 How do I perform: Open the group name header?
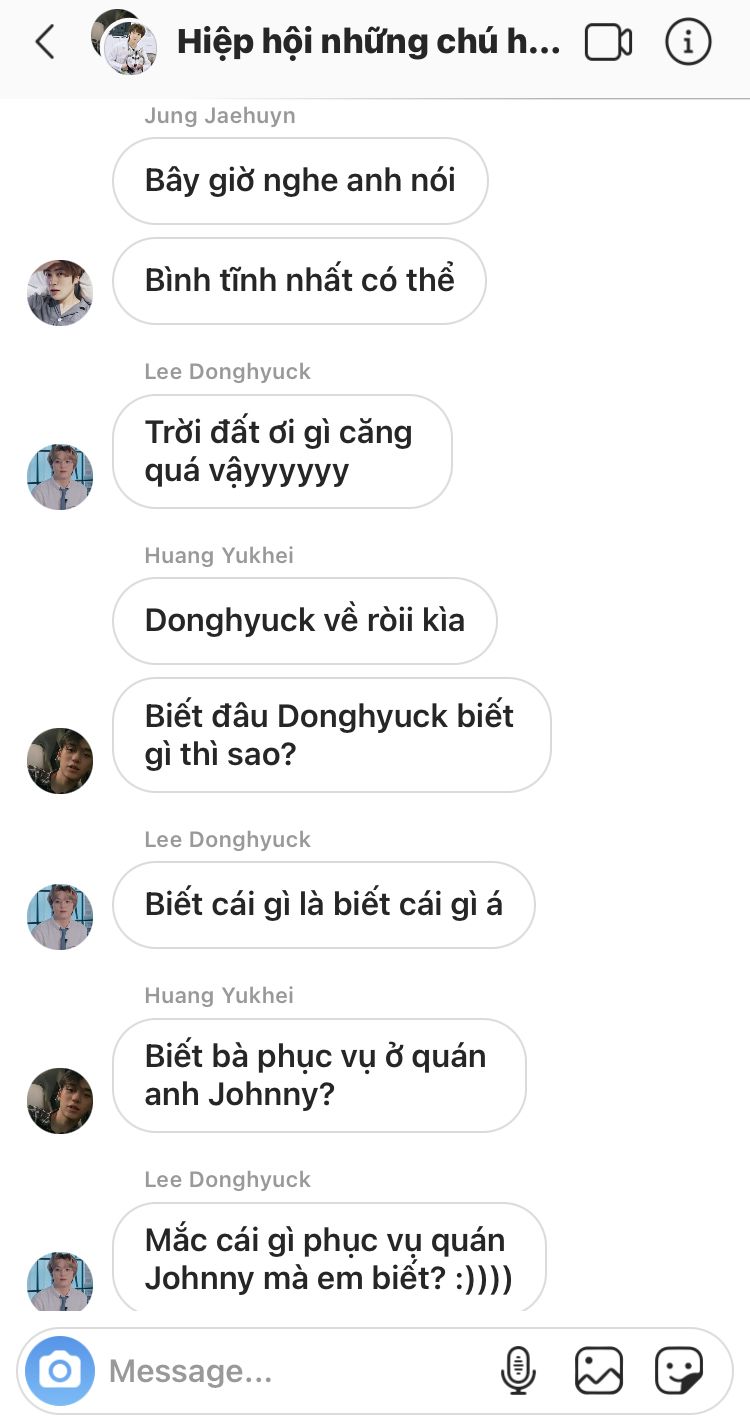[368, 42]
